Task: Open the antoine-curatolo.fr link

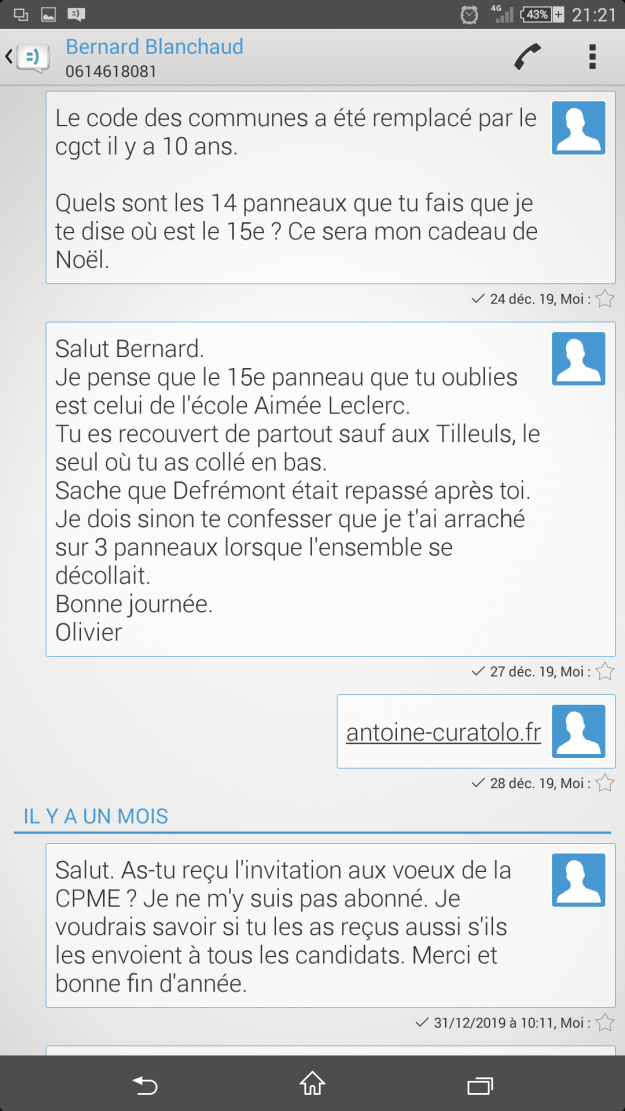Action: click(x=443, y=732)
